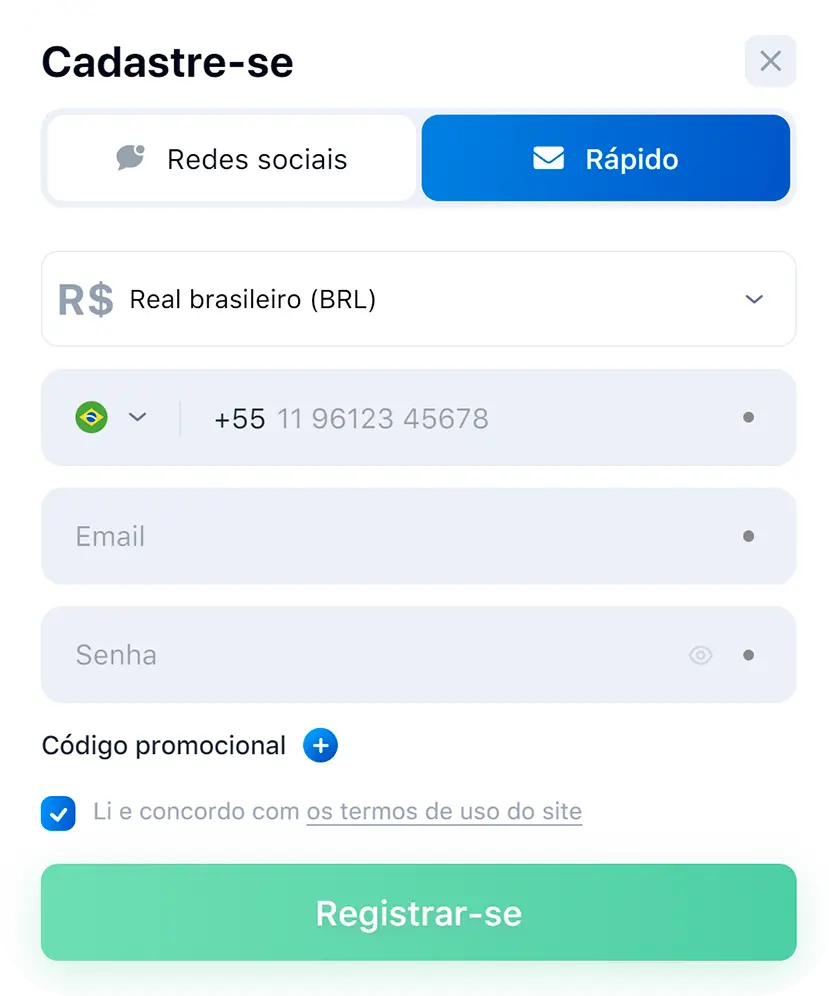
Task: Tap the Registrar-se button
Action: pyautogui.click(x=418, y=912)
